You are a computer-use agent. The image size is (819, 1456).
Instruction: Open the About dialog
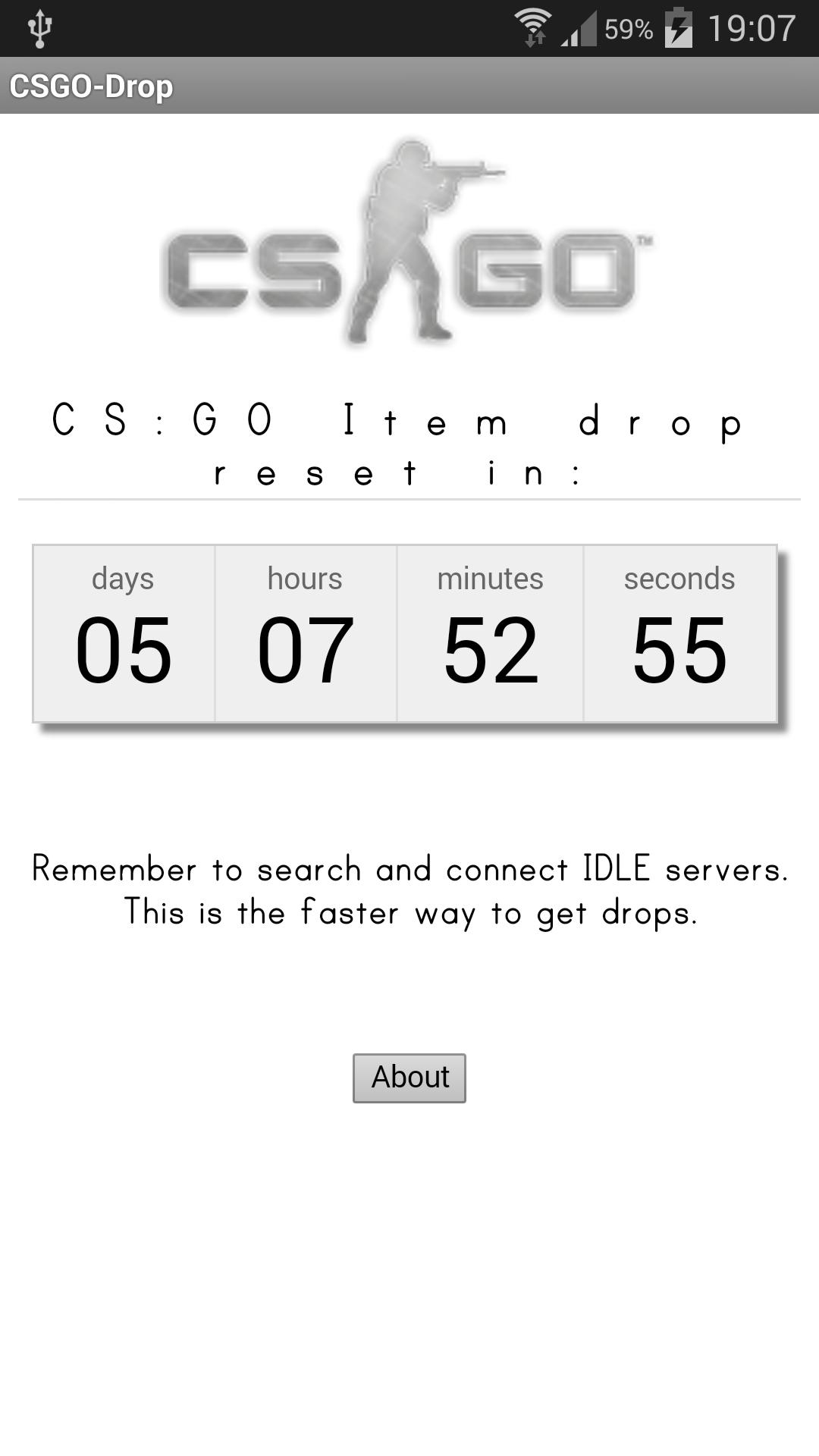coord(409,1077)
